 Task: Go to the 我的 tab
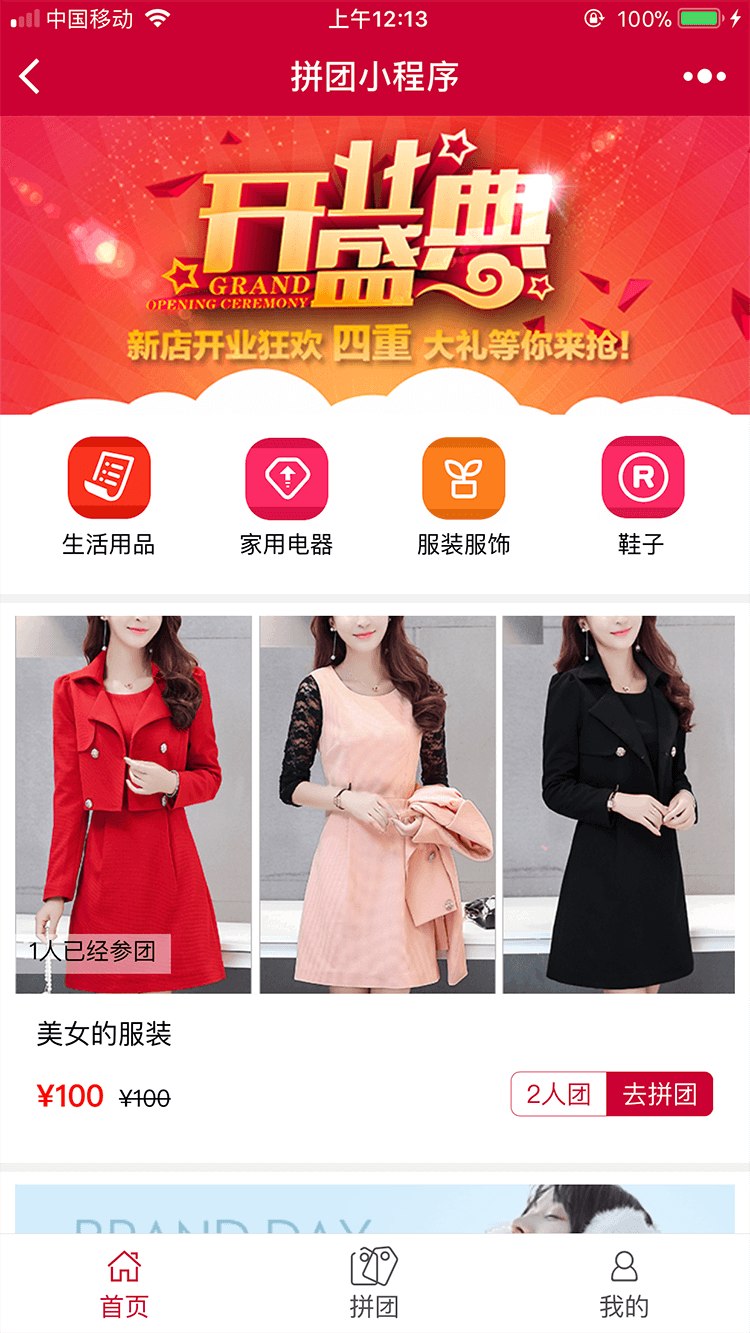(x=624, y=1284)
